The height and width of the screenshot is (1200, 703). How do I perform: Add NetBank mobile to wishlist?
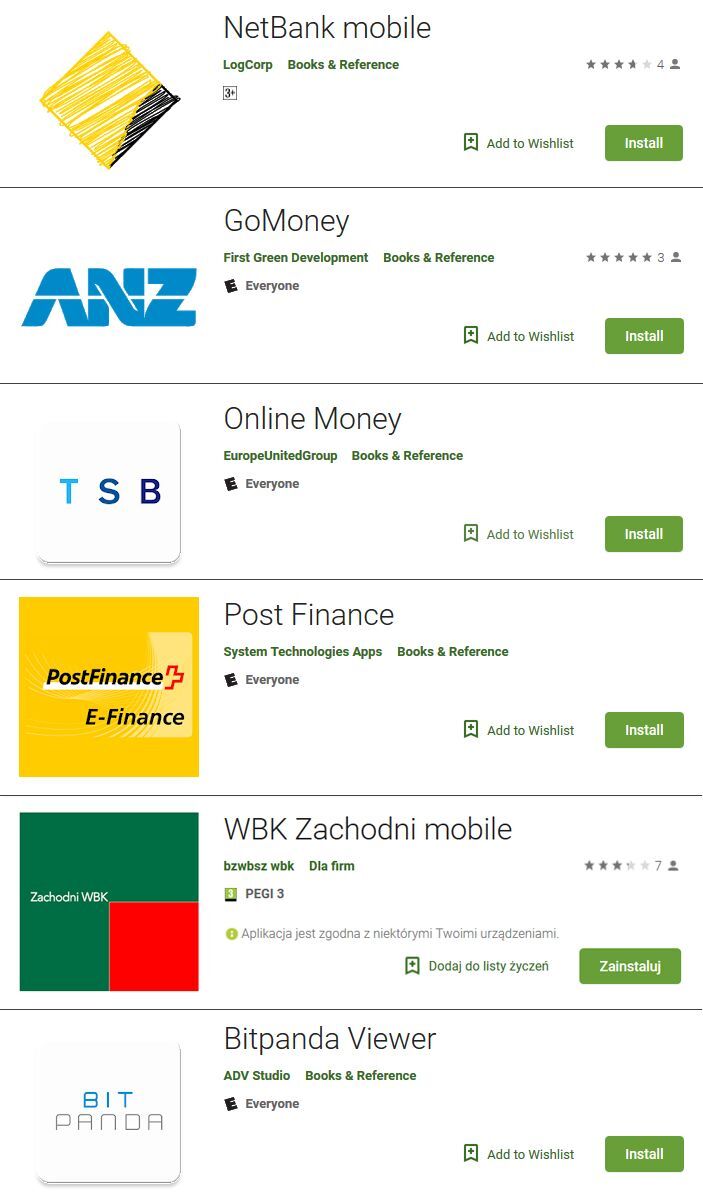point(518,143)
